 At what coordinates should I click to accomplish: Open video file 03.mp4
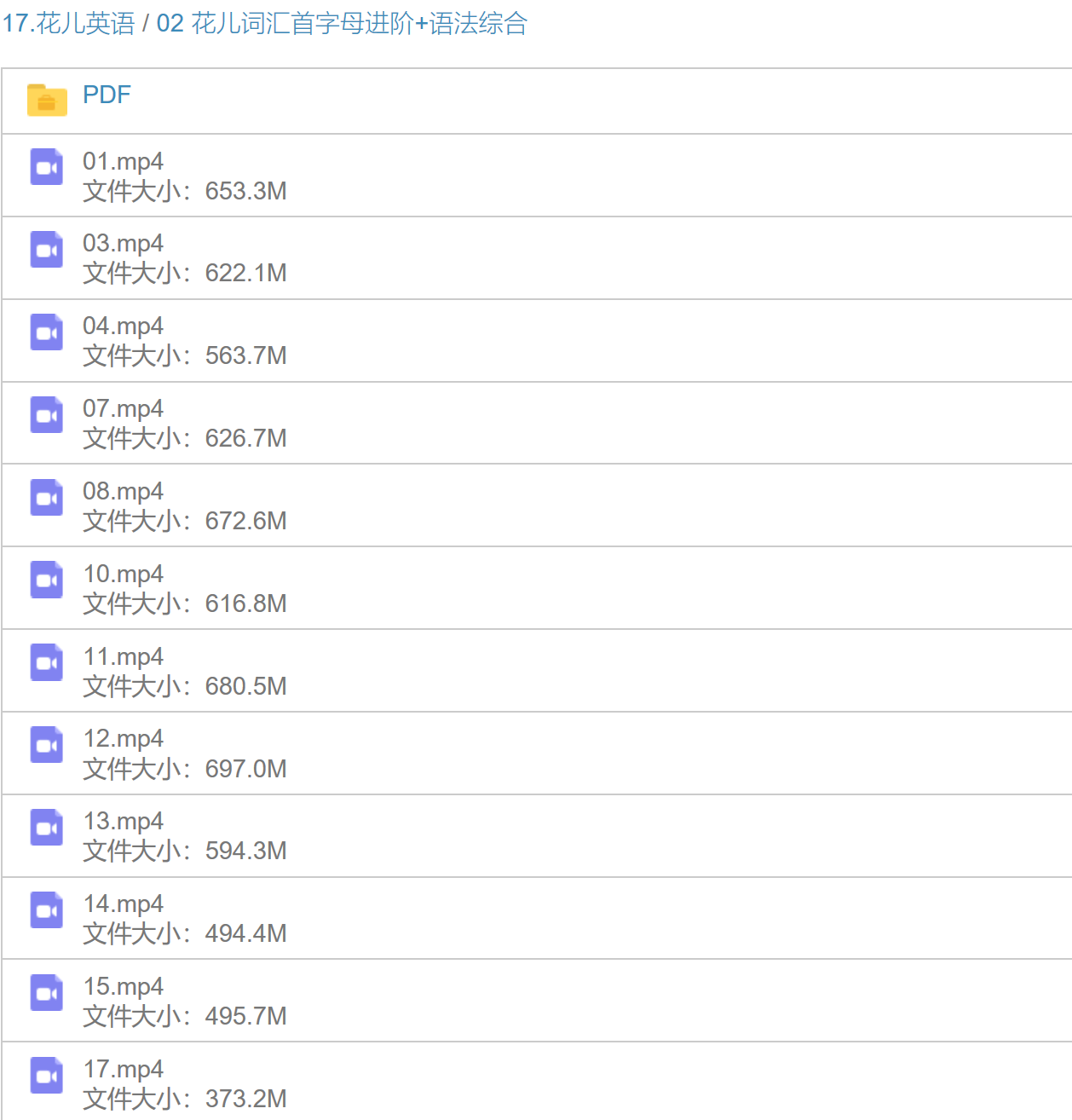pyautogui.click(x=123, y=244)
